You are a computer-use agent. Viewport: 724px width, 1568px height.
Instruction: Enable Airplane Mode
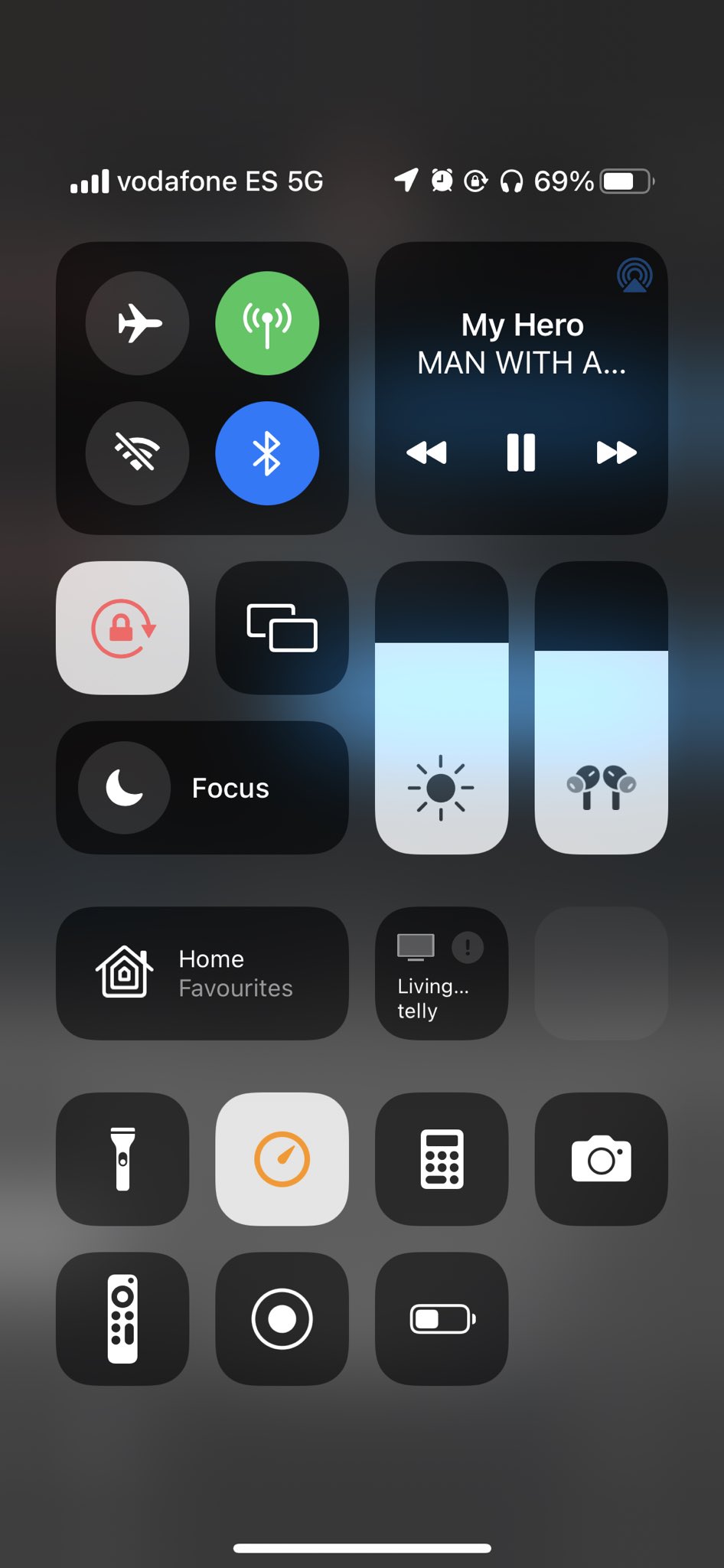tap(138, 323)
